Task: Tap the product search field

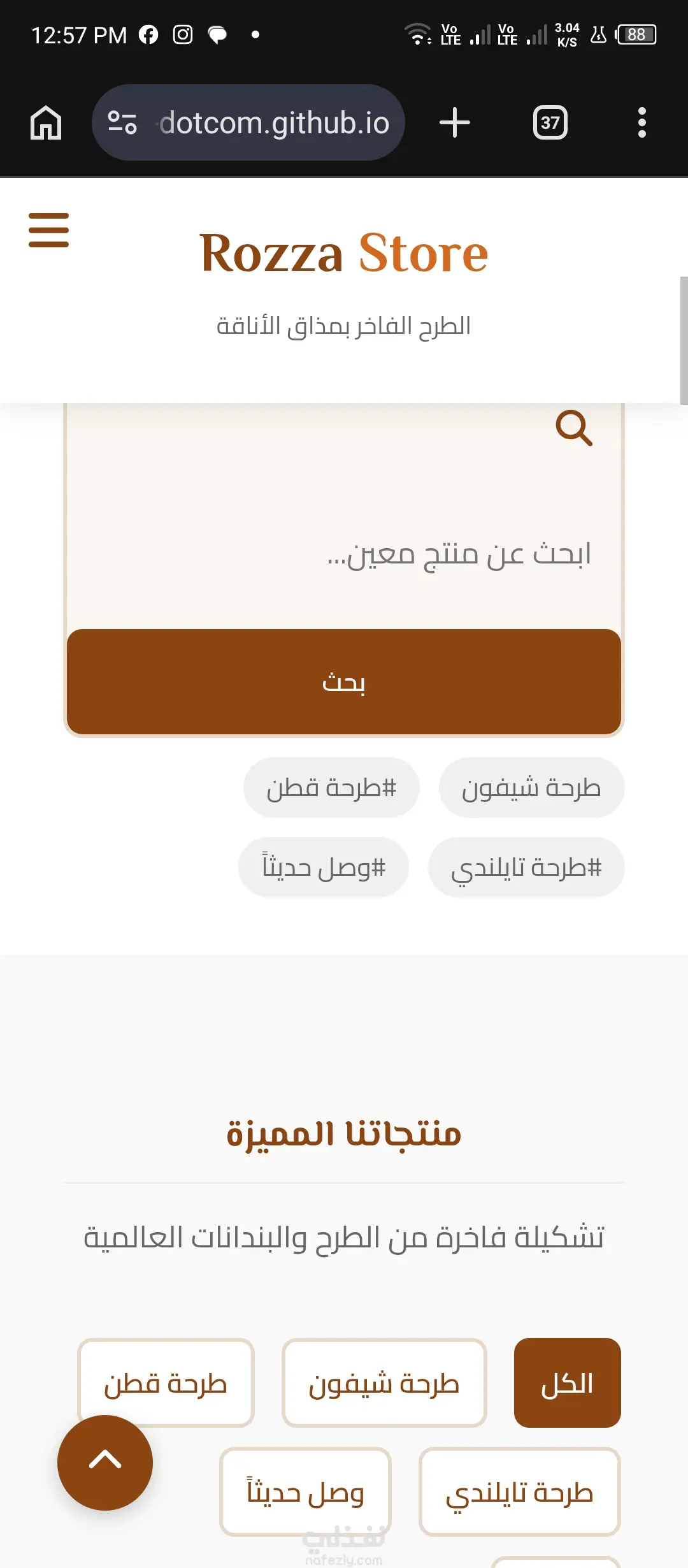Action: tap(344, 553)
